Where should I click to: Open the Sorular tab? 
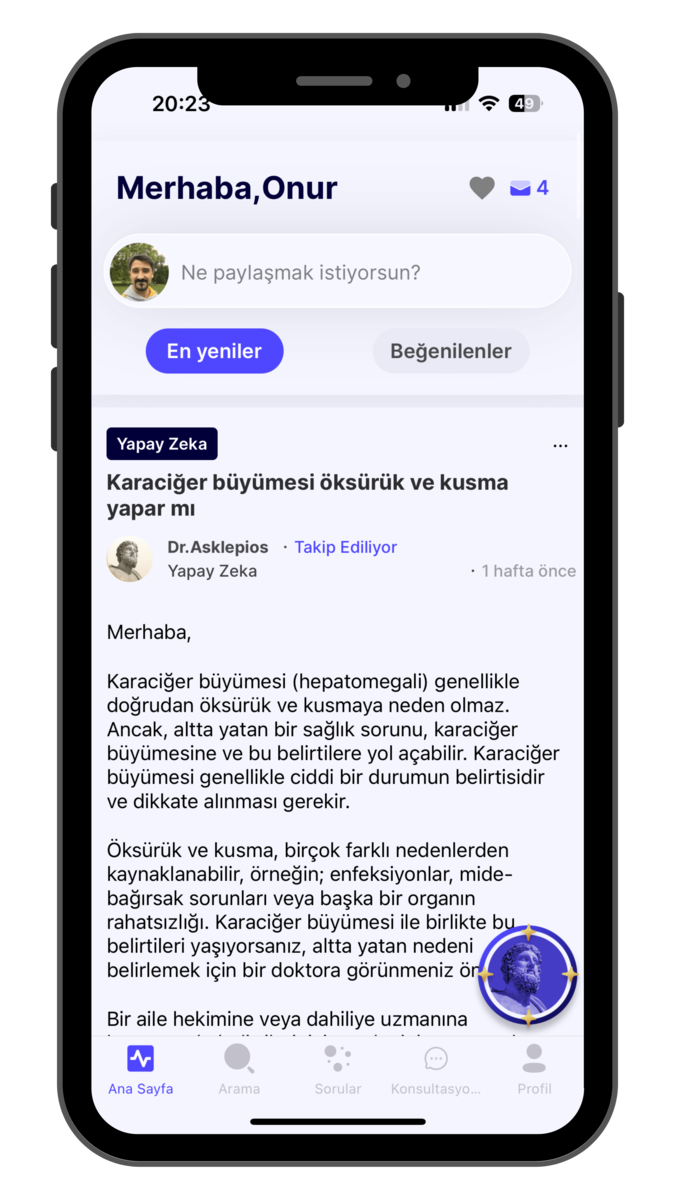click(337, 1068)
